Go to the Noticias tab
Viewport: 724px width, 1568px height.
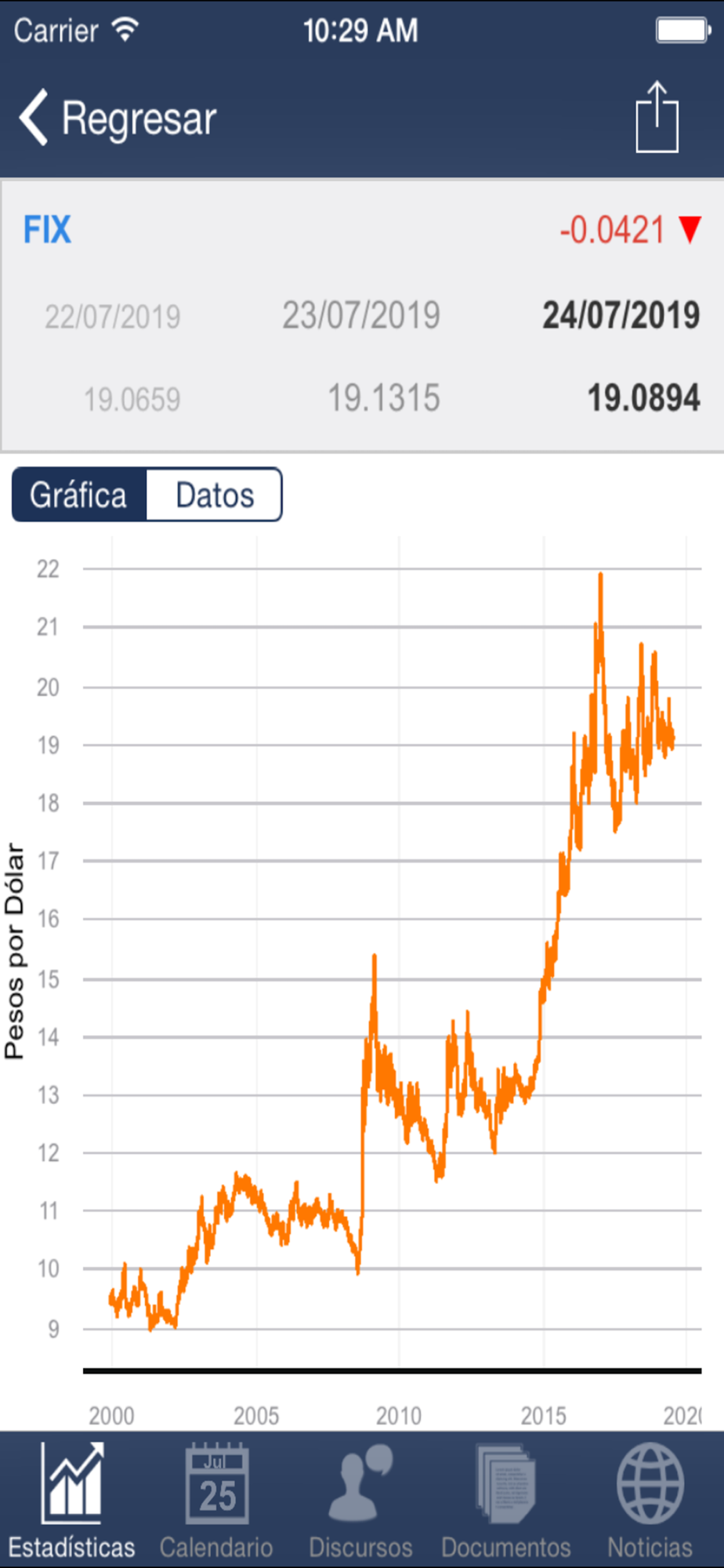650,1501
